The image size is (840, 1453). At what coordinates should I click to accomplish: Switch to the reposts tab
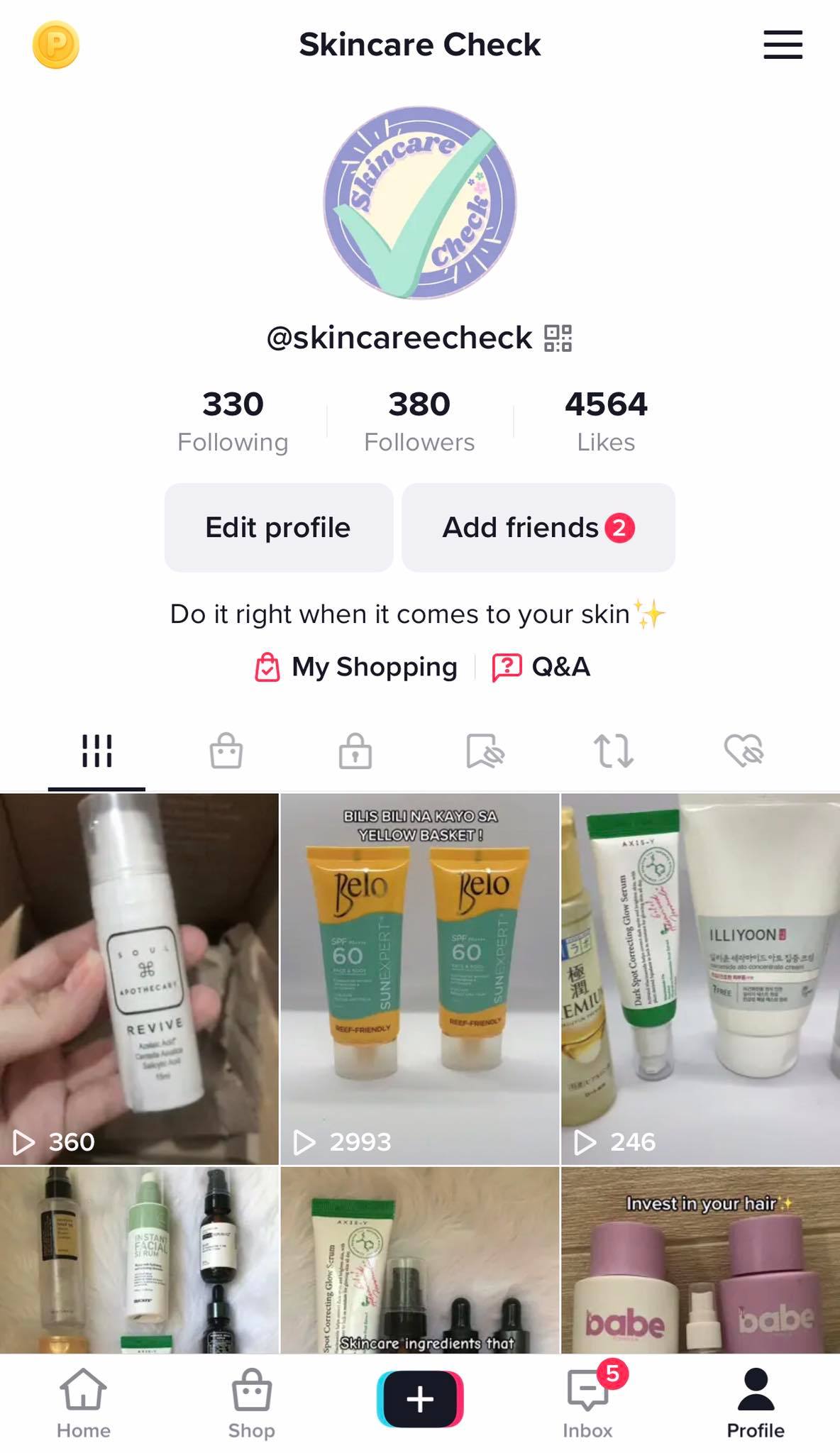pos(614,751)
